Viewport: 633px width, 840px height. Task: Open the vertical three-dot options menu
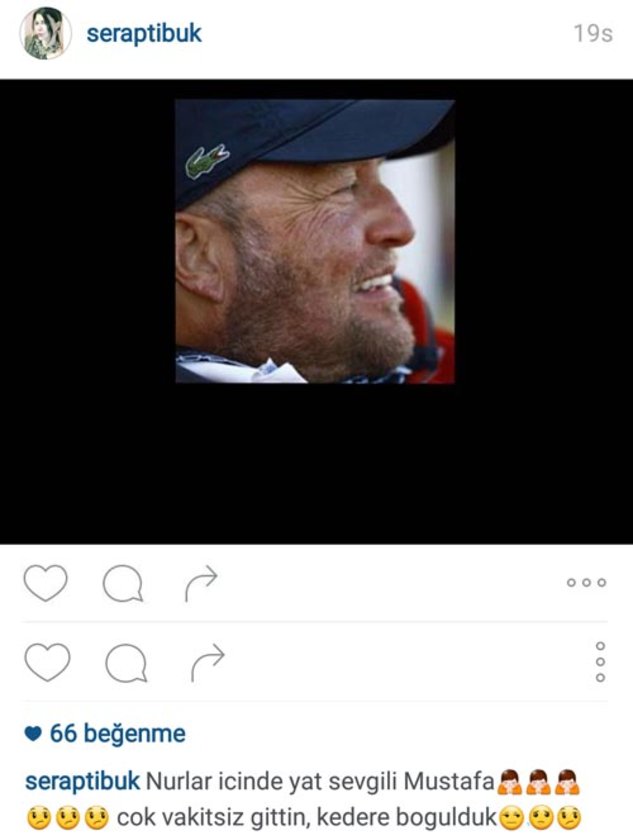pos(600,662)
